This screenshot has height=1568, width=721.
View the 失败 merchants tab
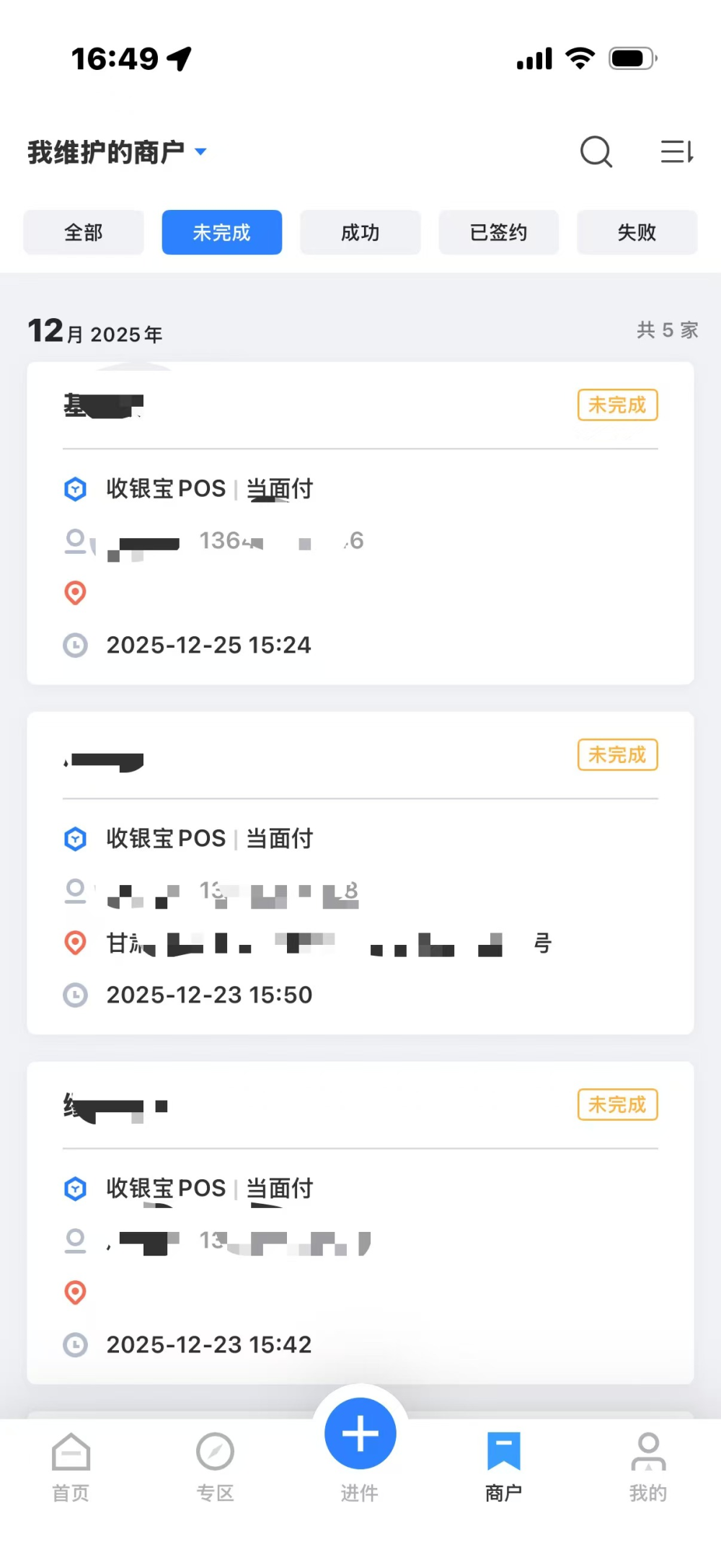coord(637,233)
